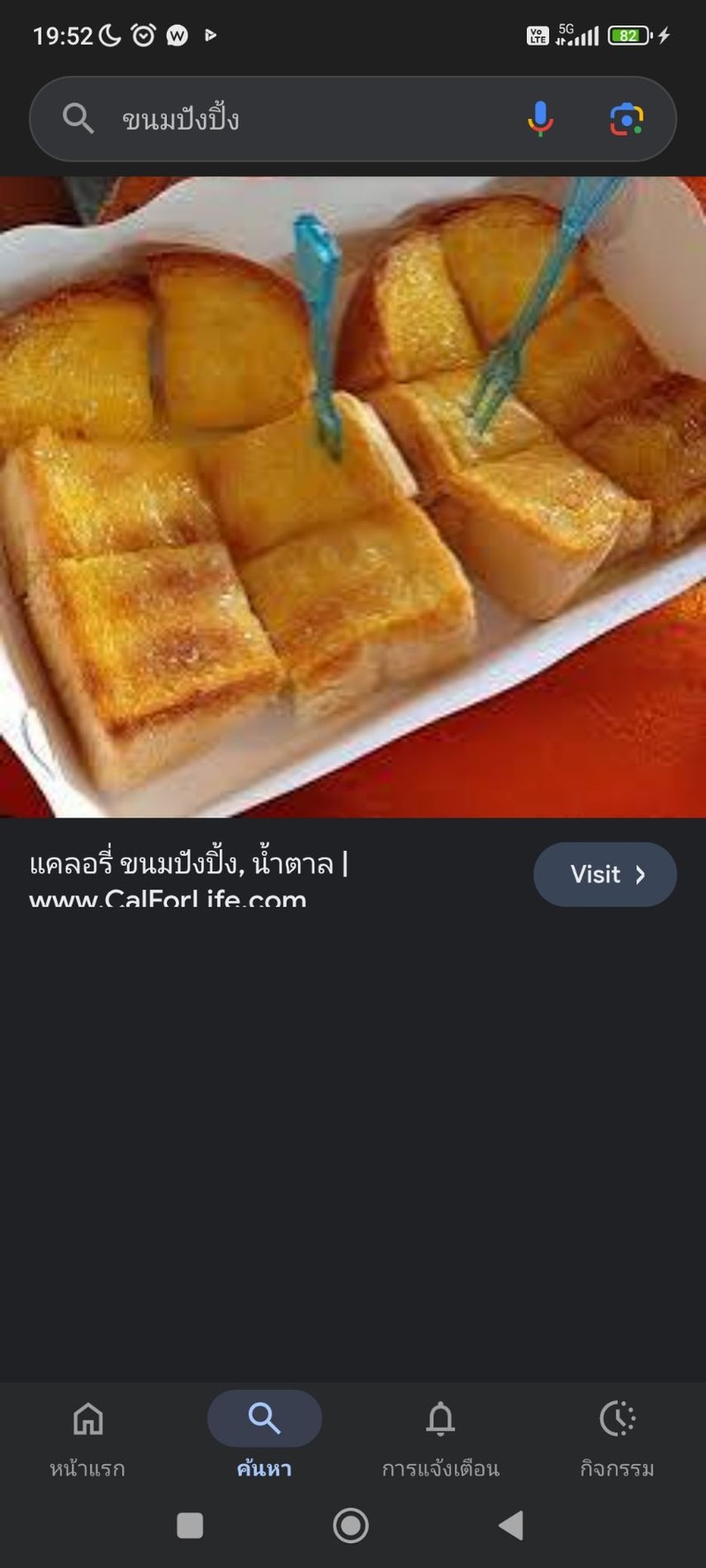Open the toasted bread image result
706x1568 pixels.
tap(353, 497)
